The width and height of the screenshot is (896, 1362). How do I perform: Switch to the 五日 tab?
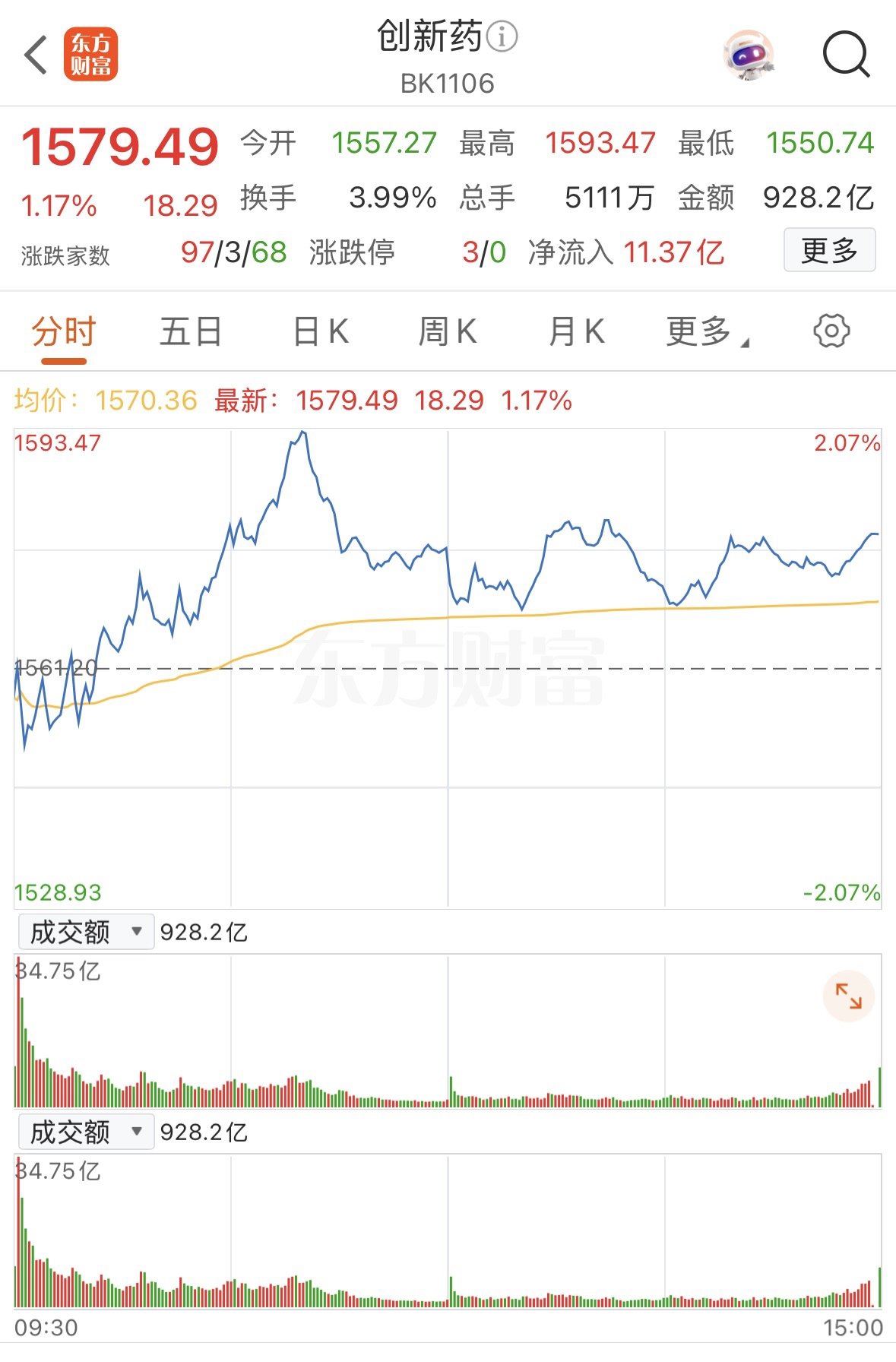click(190, 332)
